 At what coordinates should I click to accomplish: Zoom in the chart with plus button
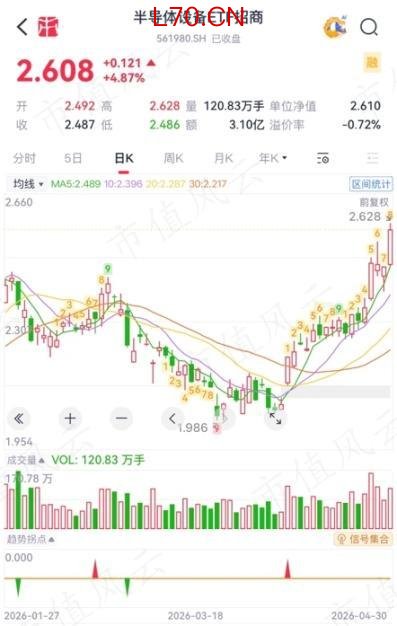[x=70, y=418]
